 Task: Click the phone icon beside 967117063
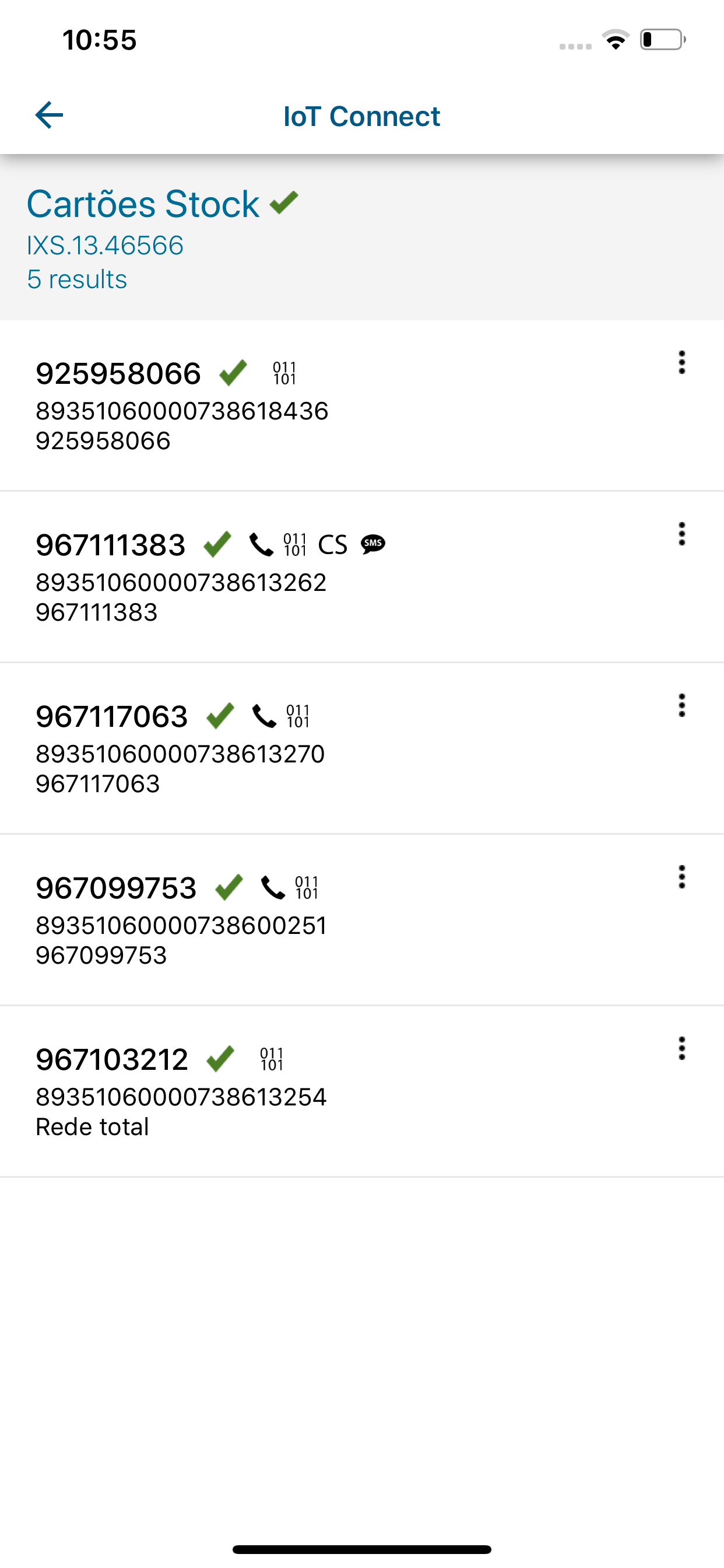[x=264, y=716]
